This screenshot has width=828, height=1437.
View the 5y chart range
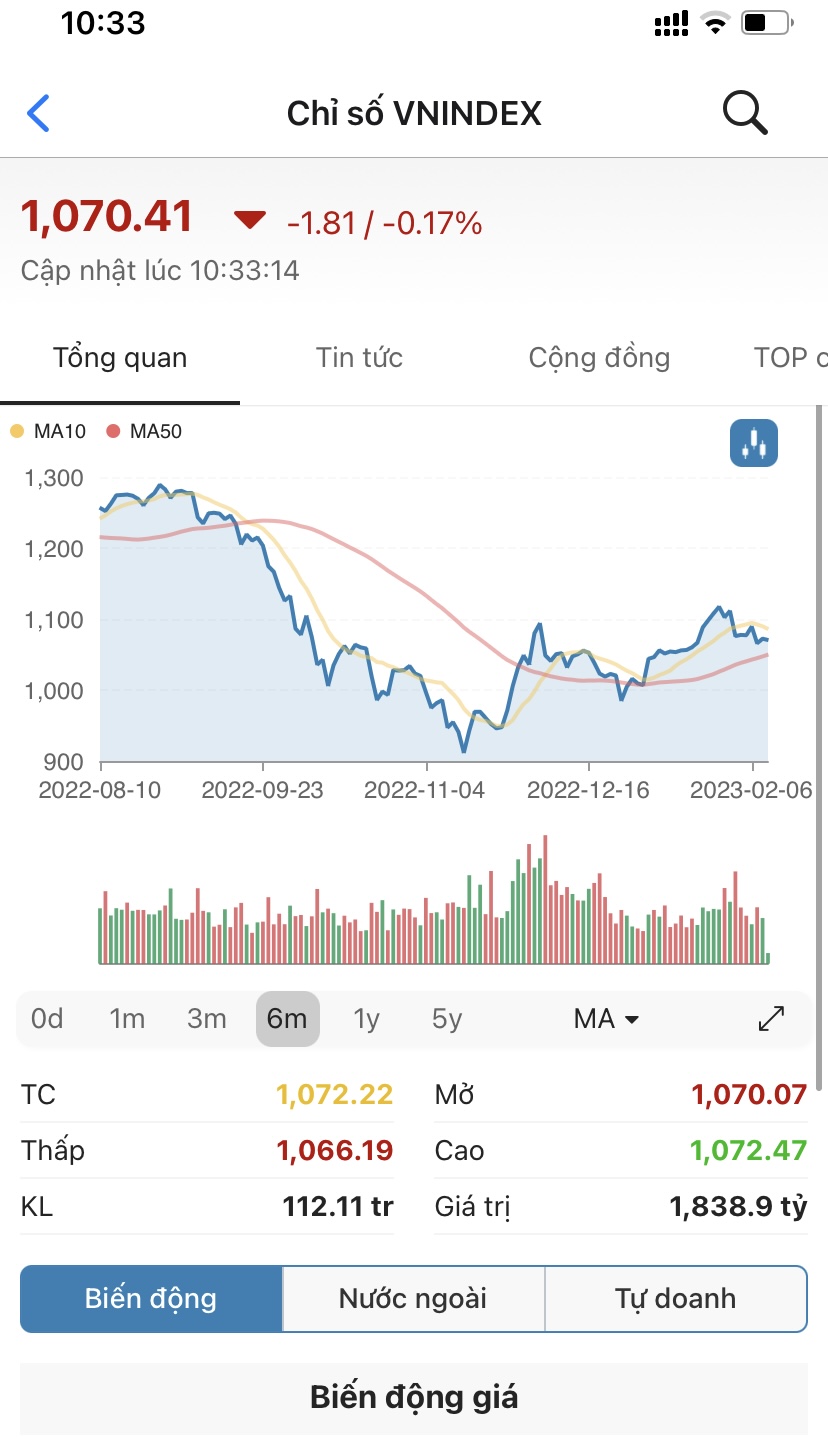(x=447, y=1019)
